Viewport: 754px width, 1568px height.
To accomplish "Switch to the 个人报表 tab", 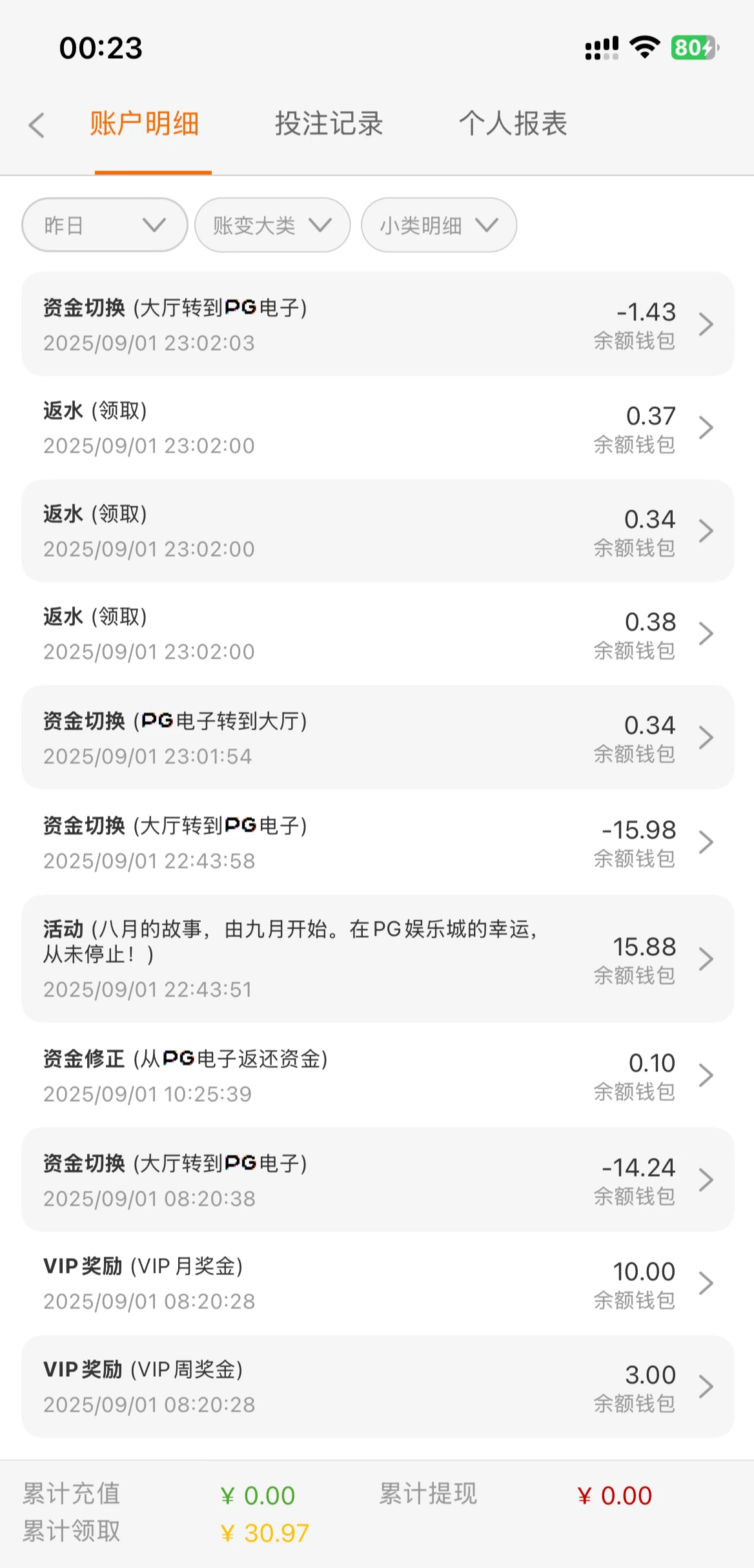I will coord(513,123).
